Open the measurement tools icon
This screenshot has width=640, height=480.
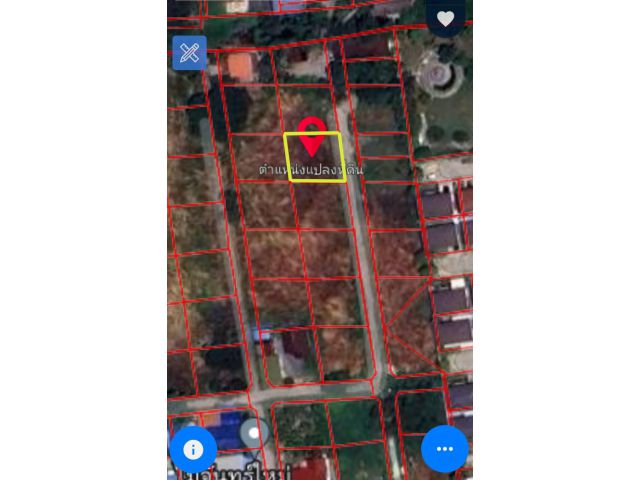189,53
